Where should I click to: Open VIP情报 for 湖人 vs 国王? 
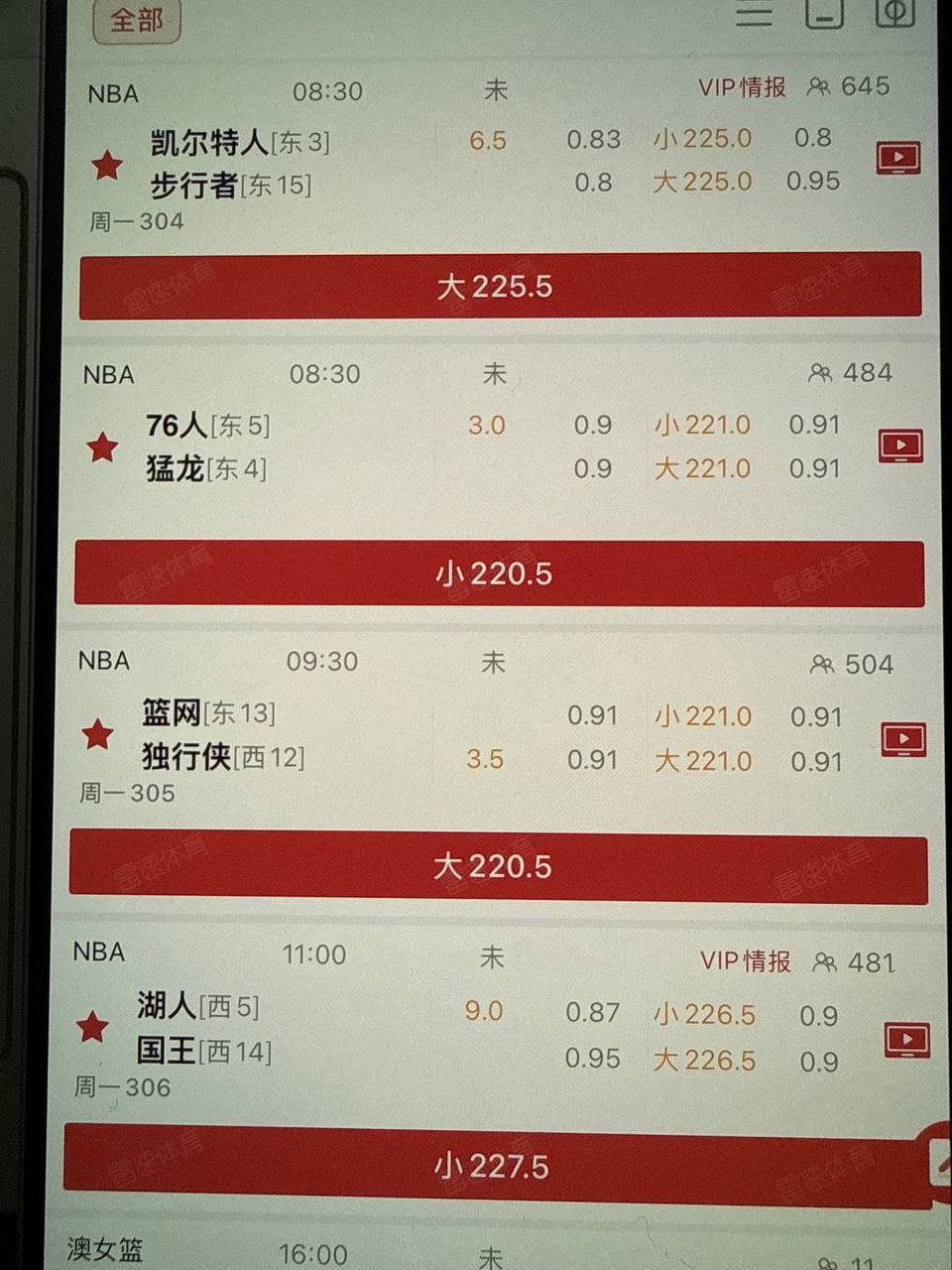pos(745,961)
